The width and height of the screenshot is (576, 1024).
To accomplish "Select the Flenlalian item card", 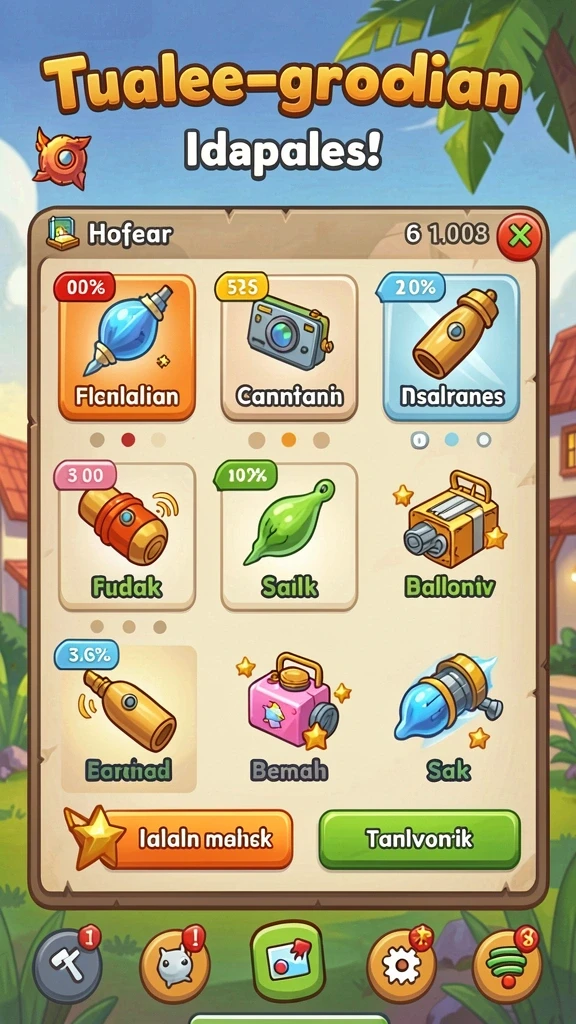I will click(x=127, y=347).
